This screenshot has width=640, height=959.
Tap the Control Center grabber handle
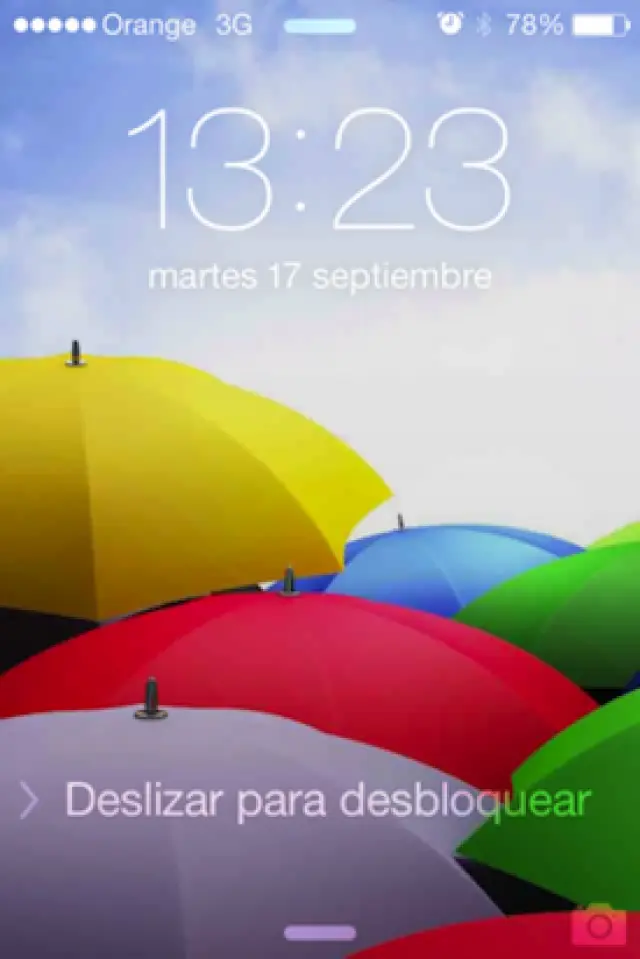[x=320, y=932]
